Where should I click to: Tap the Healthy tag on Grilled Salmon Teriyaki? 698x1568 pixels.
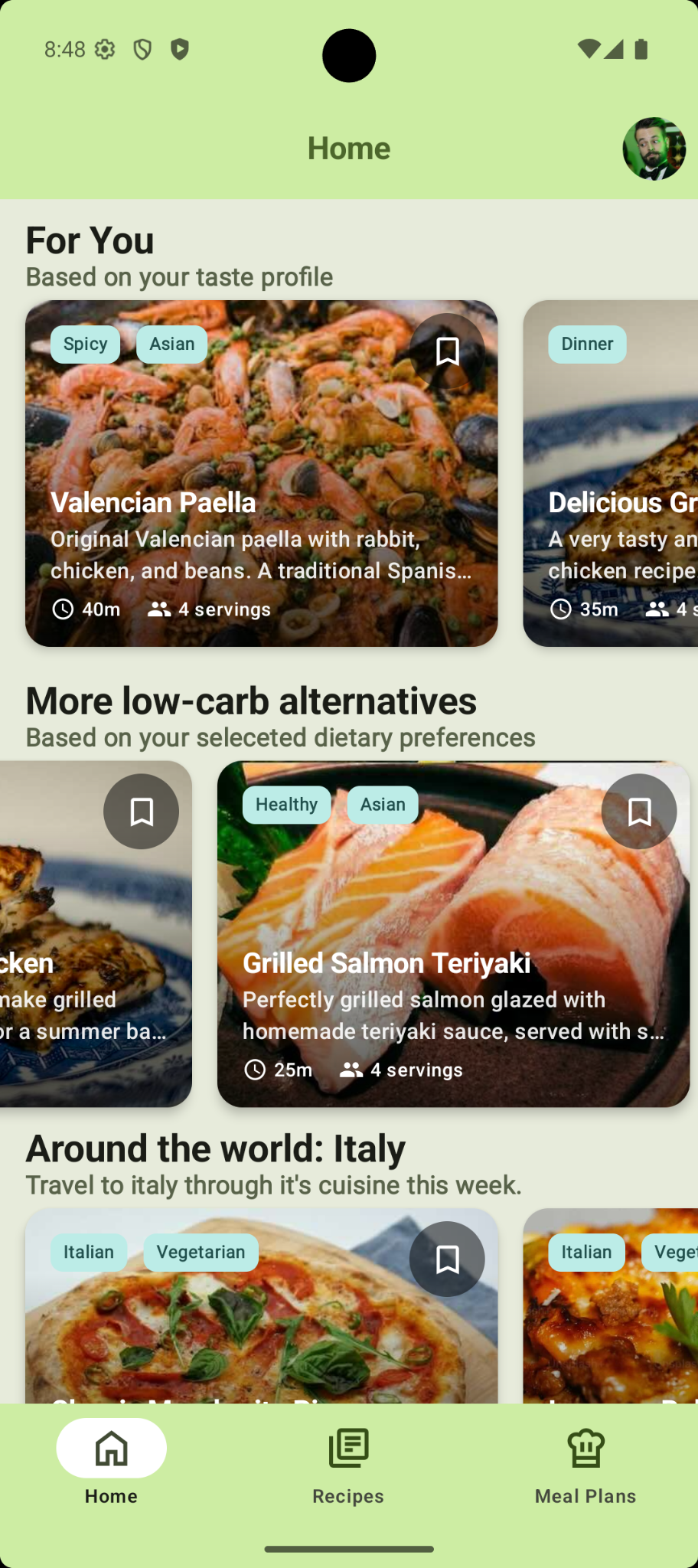click(286, 805)
